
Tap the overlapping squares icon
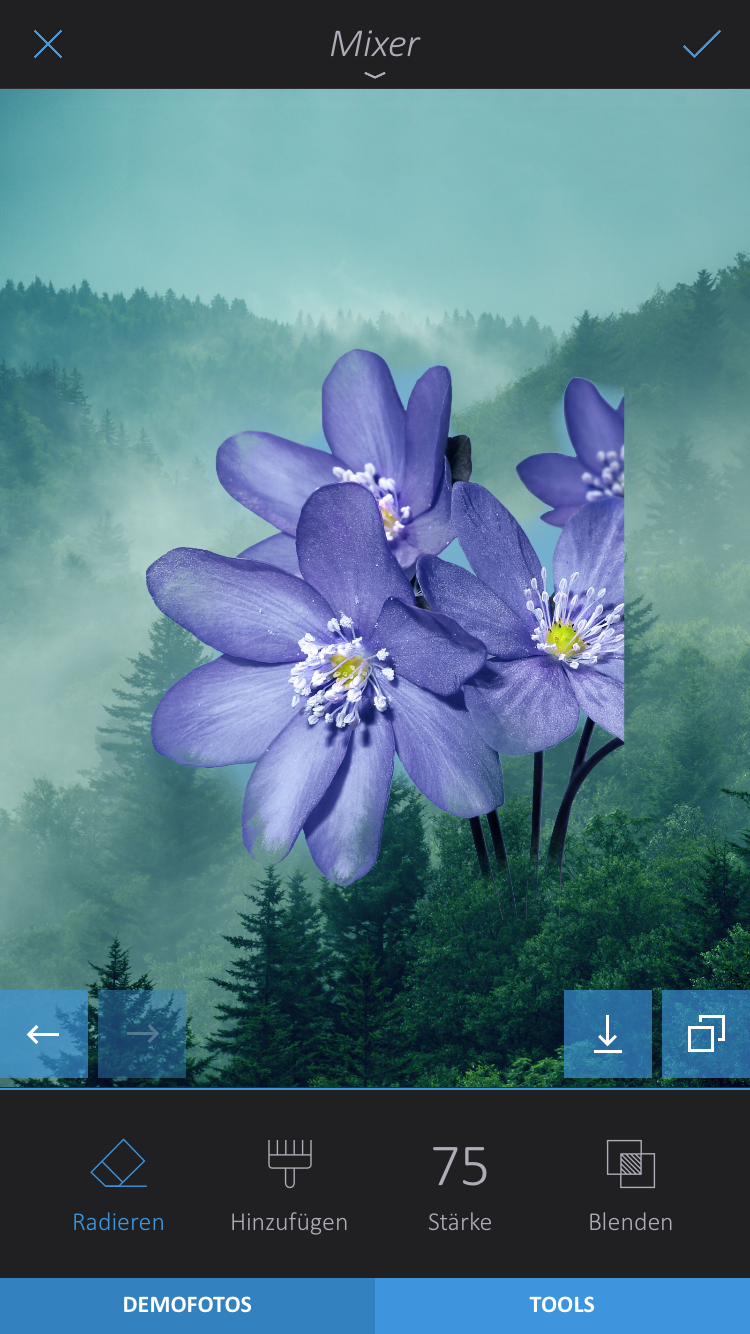(x=706, y=1034)
